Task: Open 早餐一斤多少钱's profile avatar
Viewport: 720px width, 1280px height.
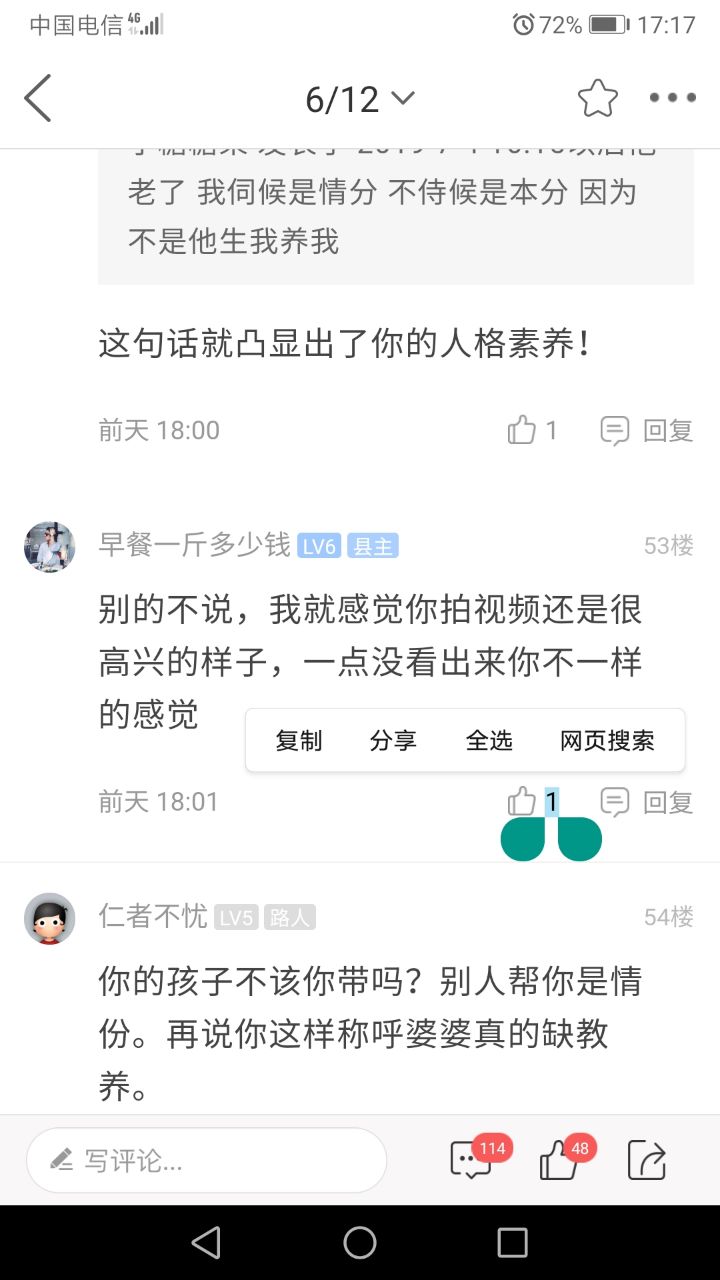Action: click(50, 547)
